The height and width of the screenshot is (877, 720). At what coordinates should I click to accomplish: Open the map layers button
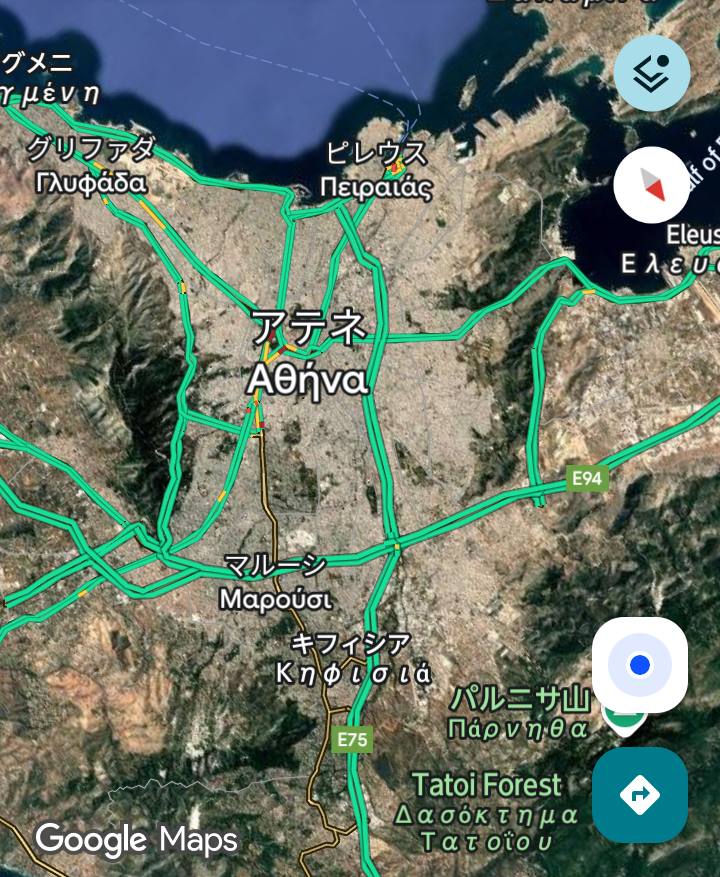(x=652, y=73)
